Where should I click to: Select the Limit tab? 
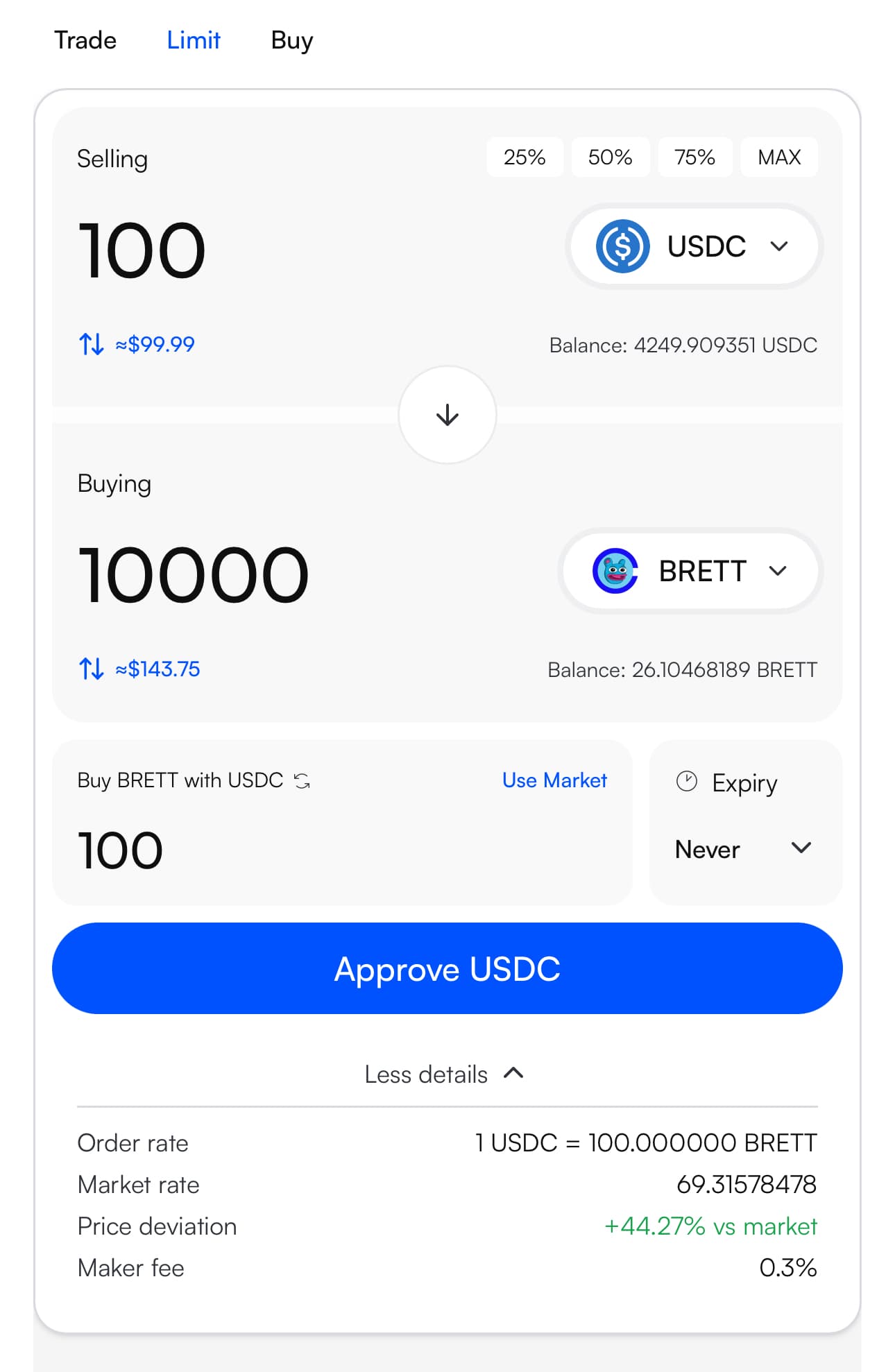[193, 40]
